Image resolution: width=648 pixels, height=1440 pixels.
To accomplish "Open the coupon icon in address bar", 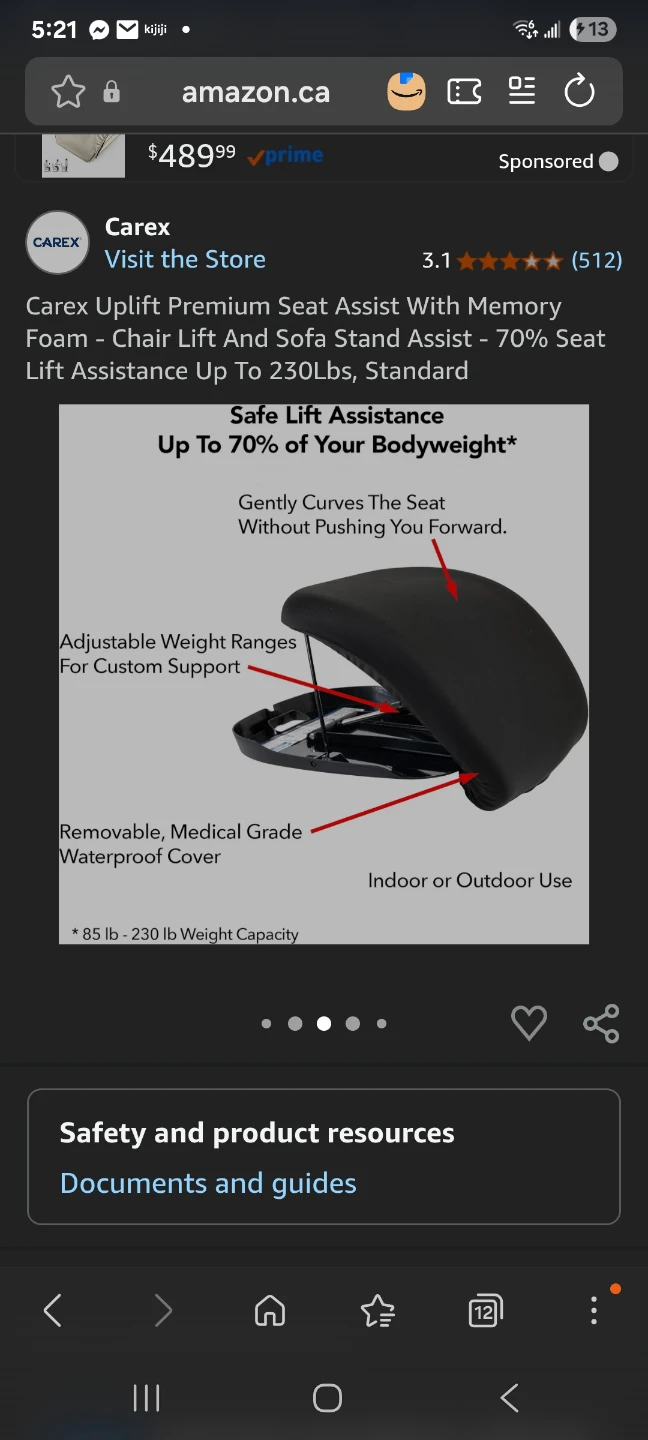I will click(x=464, y=92).
